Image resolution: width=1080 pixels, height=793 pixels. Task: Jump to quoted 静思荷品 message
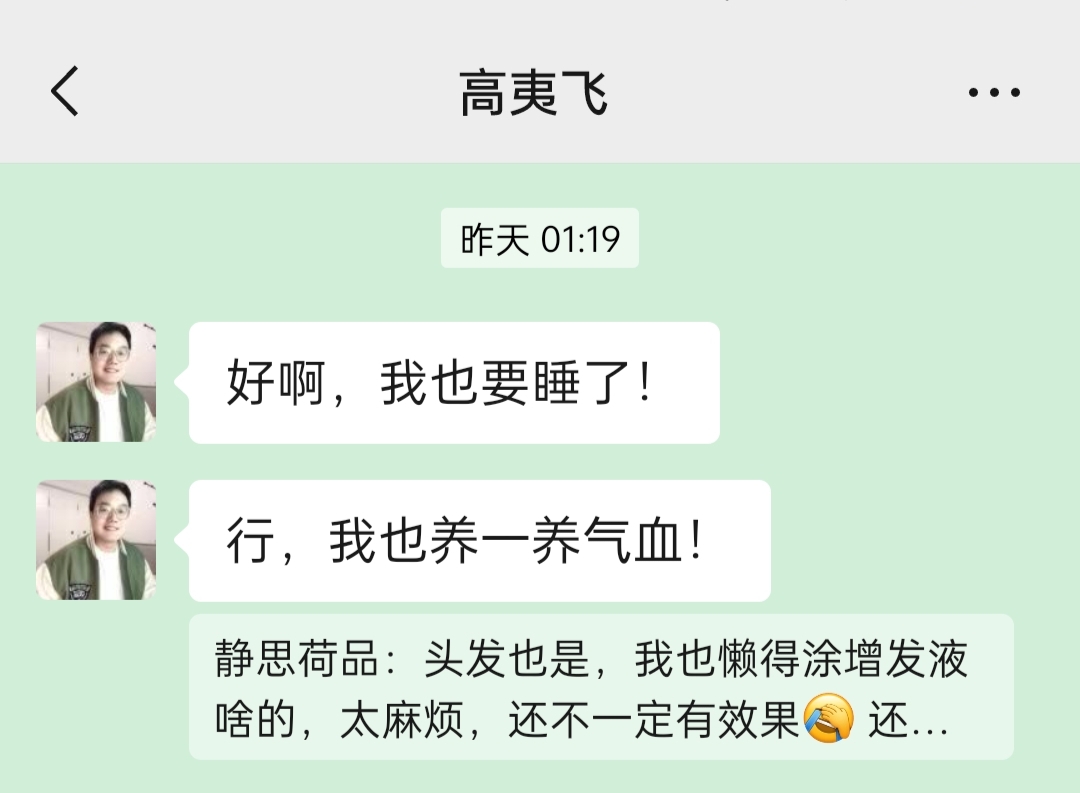pos(600,688)
